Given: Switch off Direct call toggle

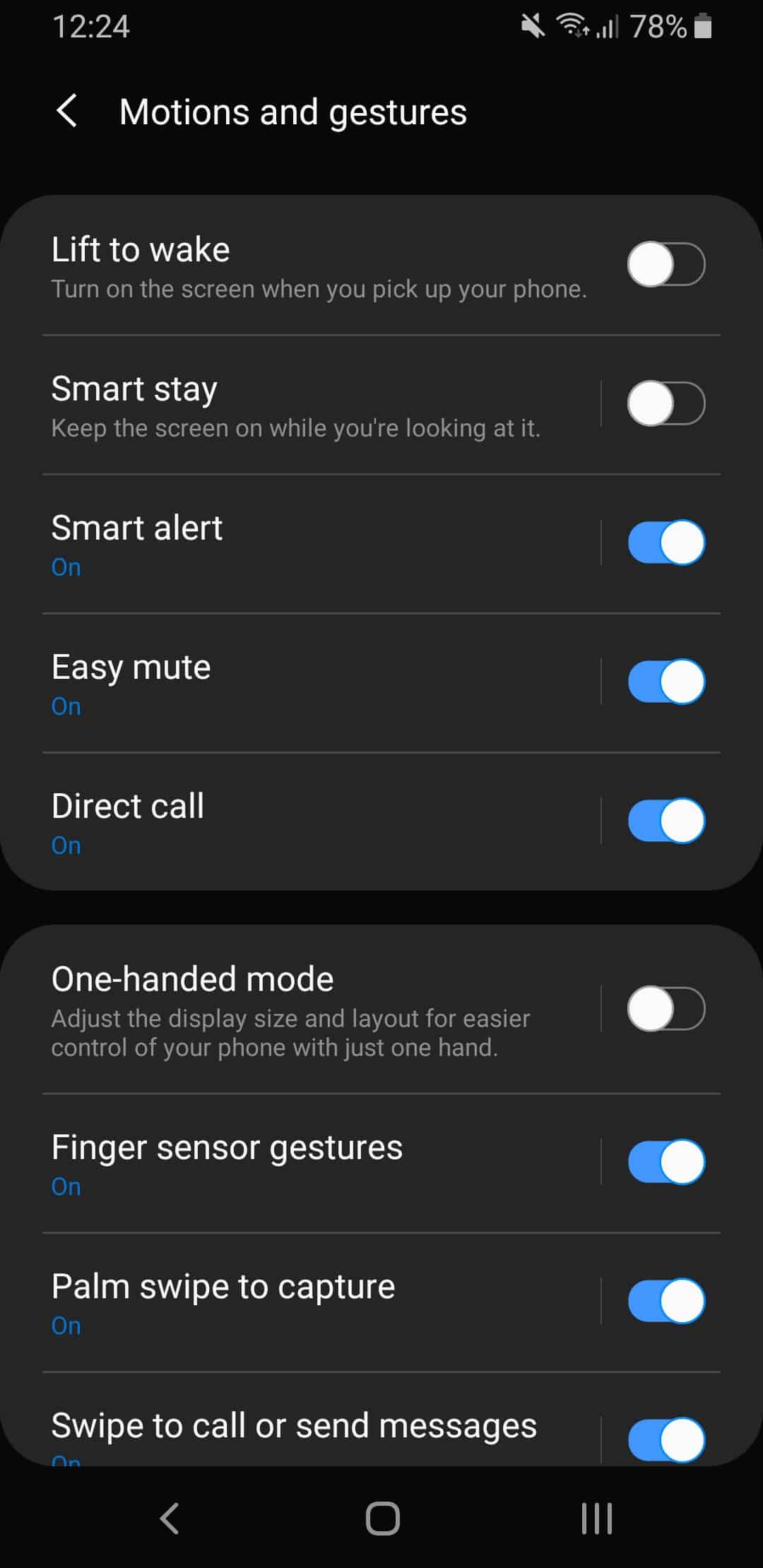Looking at the screenshot, I should pos(666,821).
